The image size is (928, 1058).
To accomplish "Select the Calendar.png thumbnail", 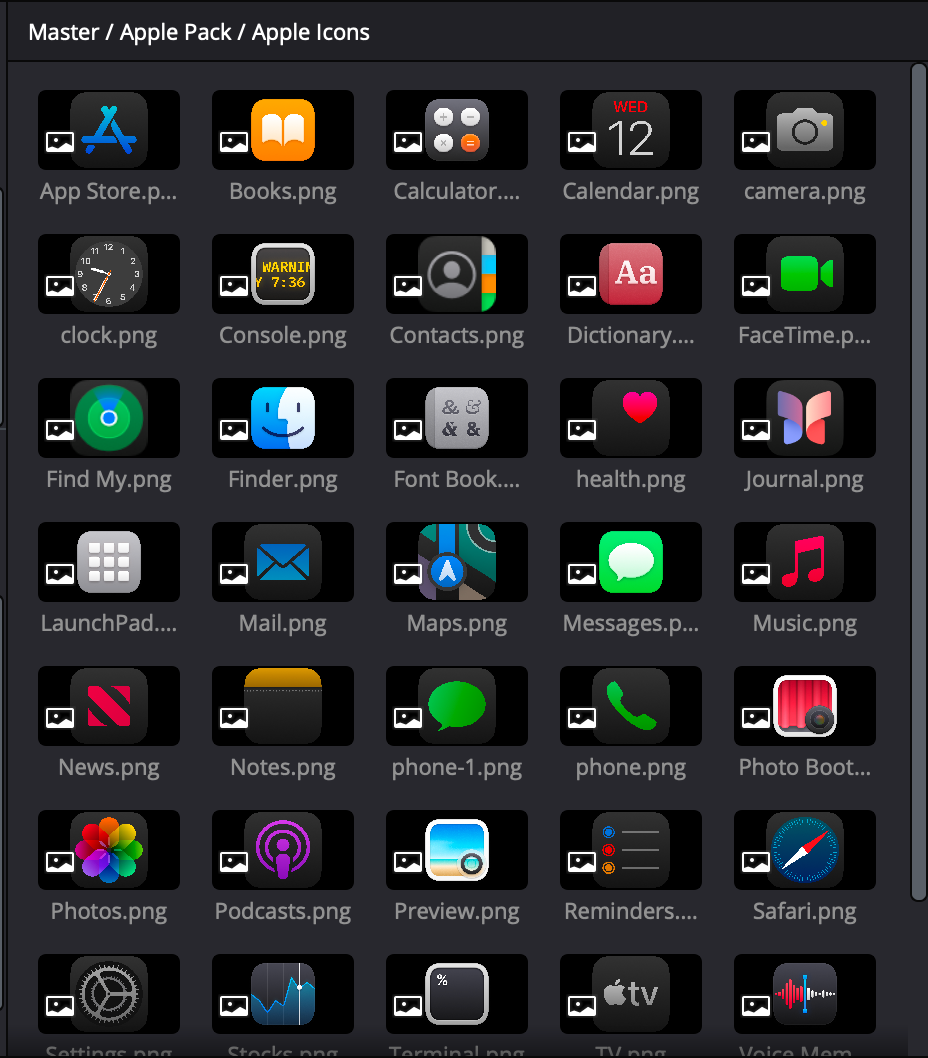I will tap(631, 130).
